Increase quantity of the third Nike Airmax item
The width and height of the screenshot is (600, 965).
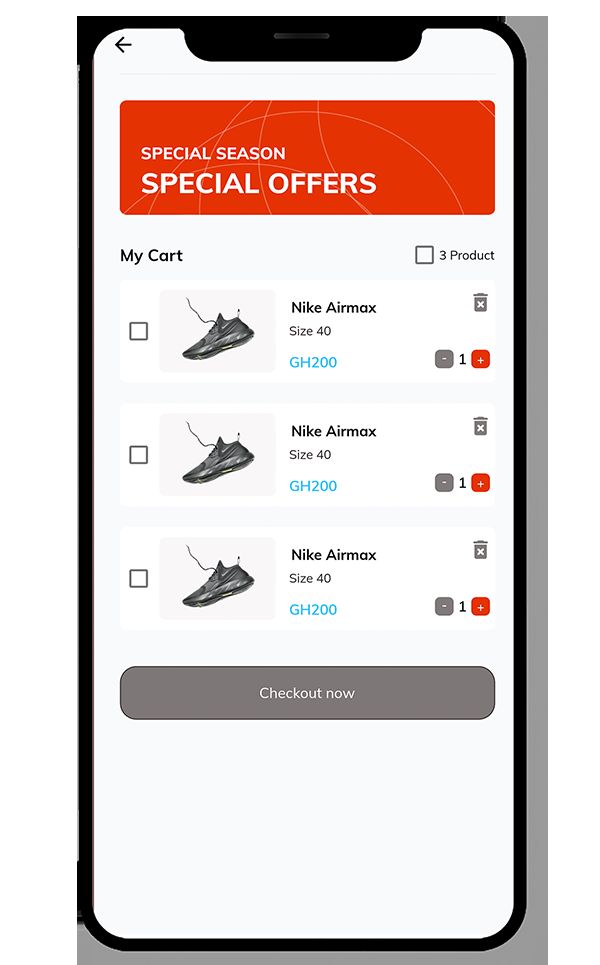coord(481,607)
